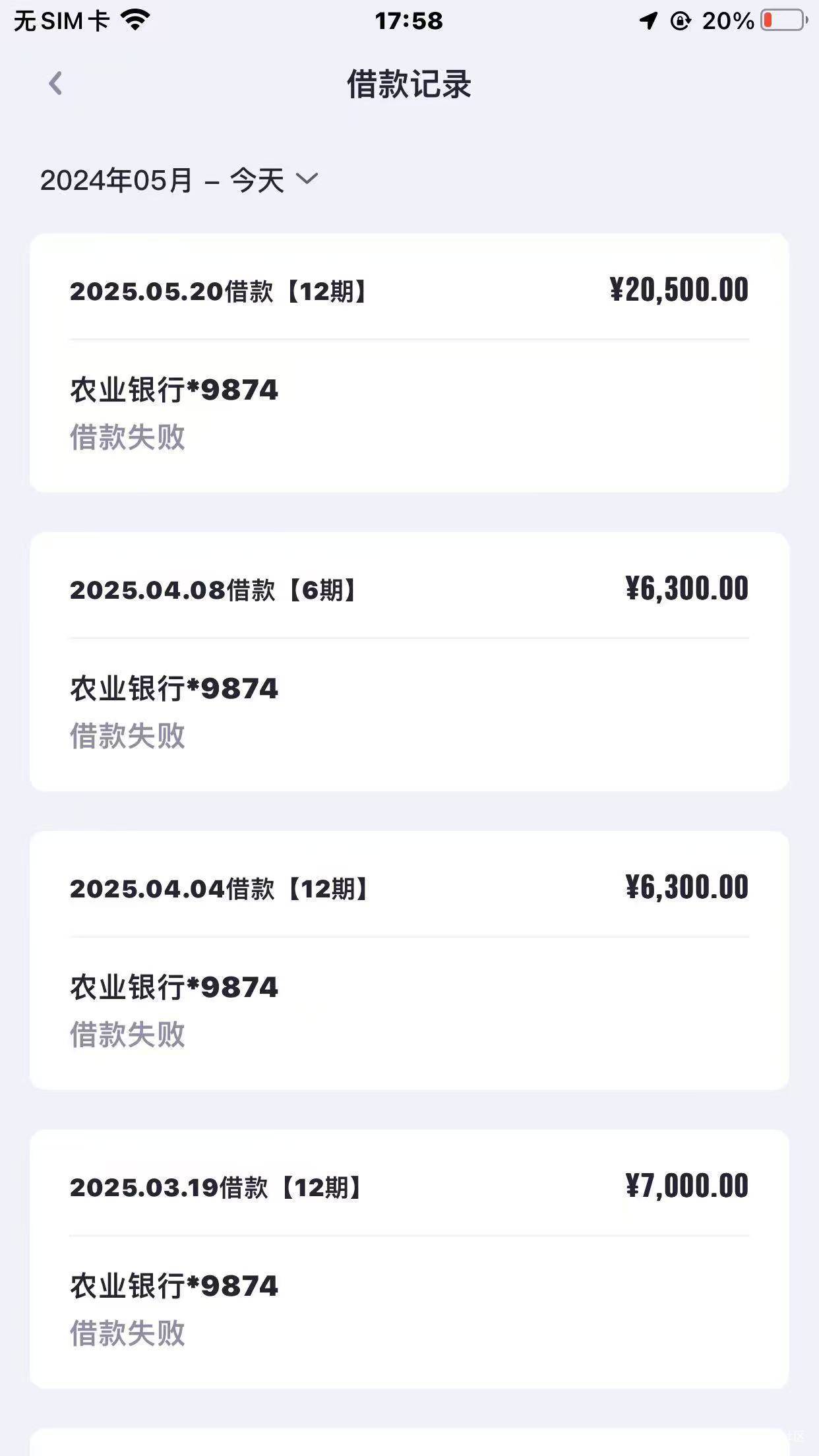
Task: View the 2025.04.04 loan record card
Action: tap(409, 960)
